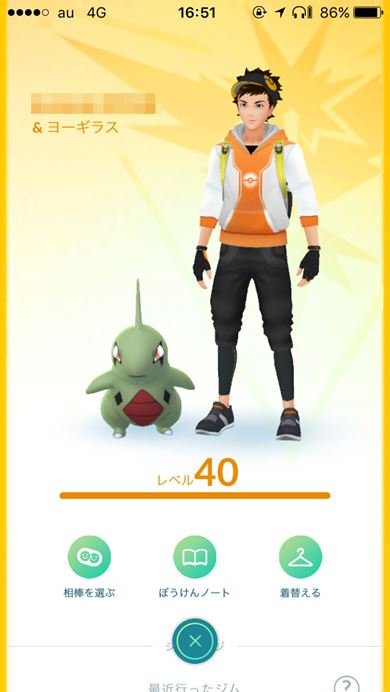This screenshot has width=390, height=692.
Task: Open the help question mark icon
Action: coord(346,684)
